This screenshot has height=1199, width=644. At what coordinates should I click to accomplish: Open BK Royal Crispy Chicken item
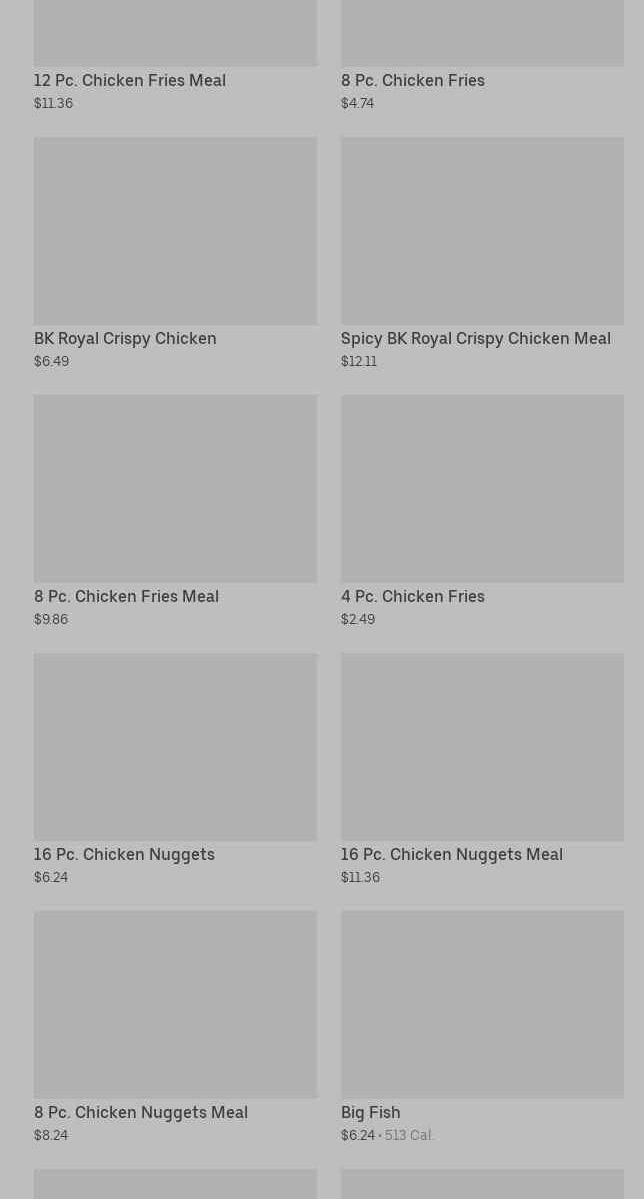(175, 253)
